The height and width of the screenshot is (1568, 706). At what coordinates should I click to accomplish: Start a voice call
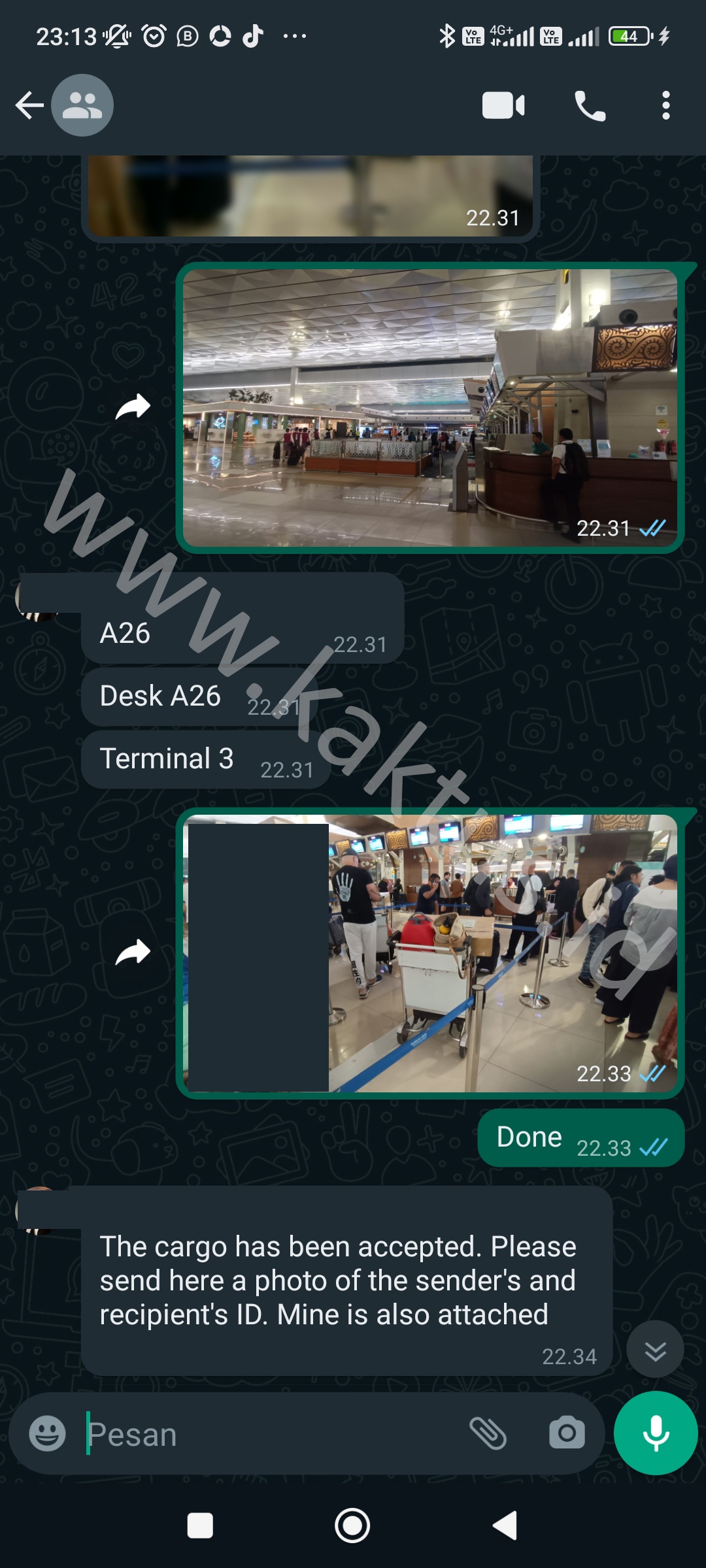(x=590, y=106)
